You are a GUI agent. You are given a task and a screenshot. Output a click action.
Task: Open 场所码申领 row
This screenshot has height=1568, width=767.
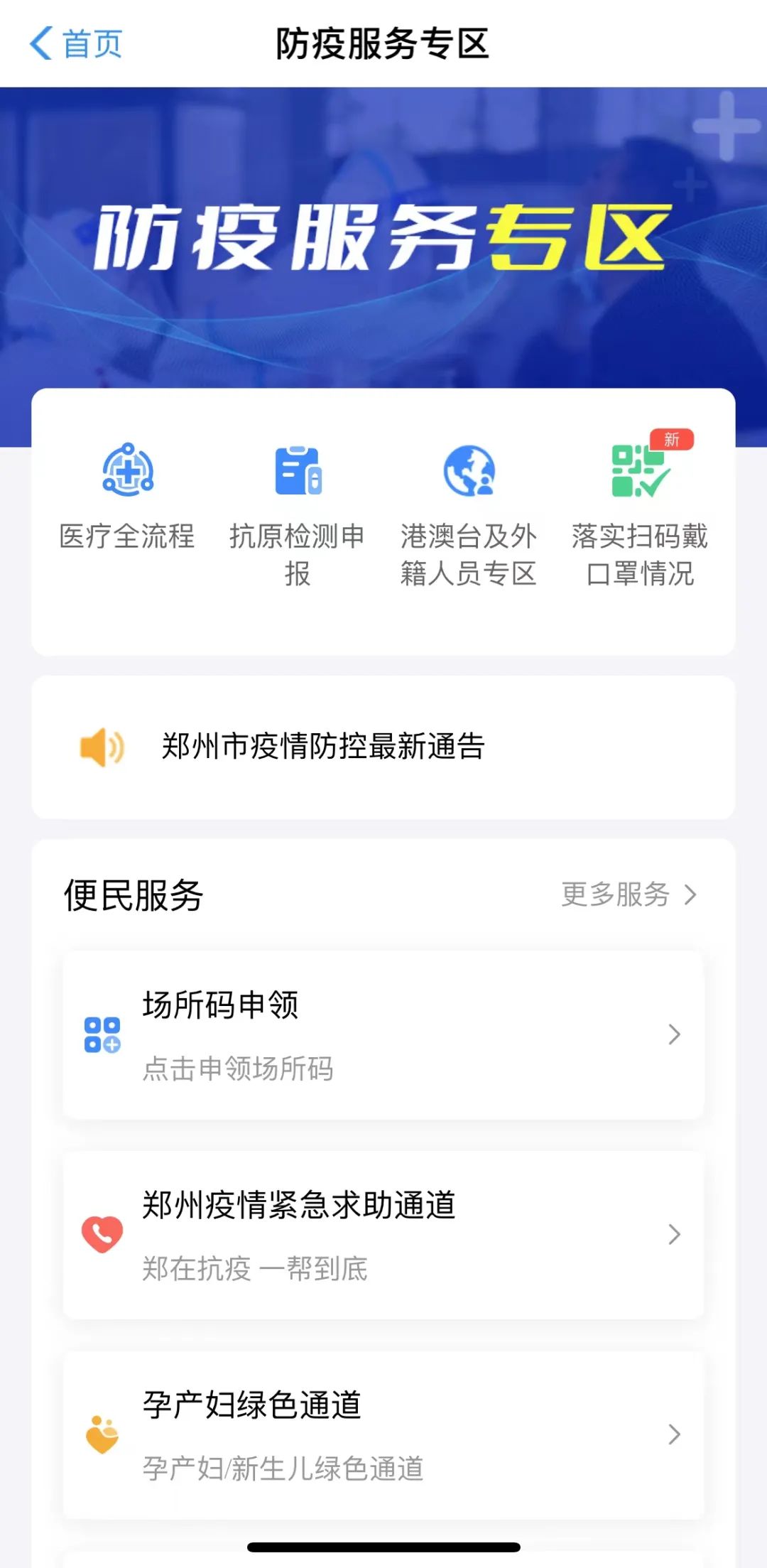(383, 1034)
